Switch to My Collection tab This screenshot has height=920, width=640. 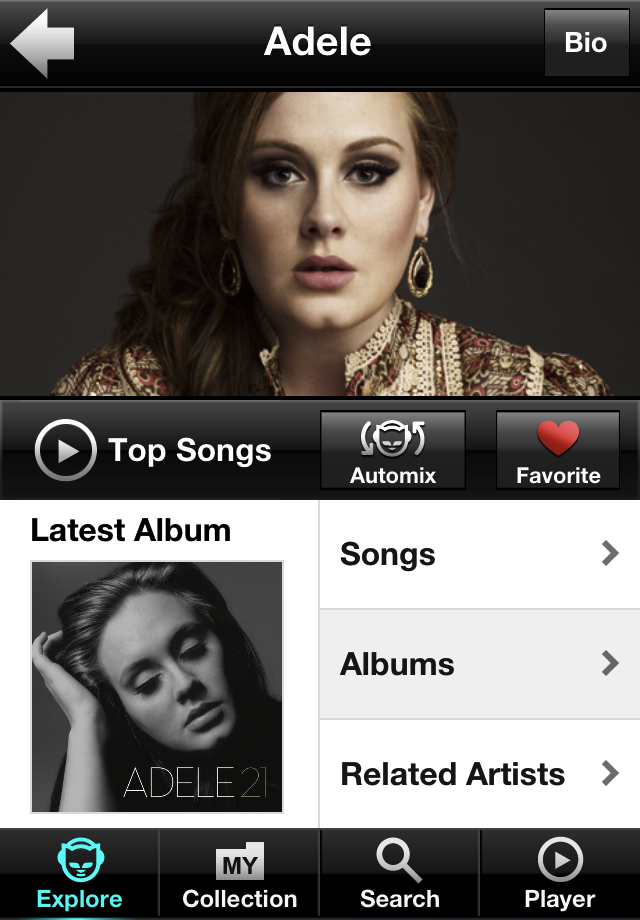[x=240, y=874]
